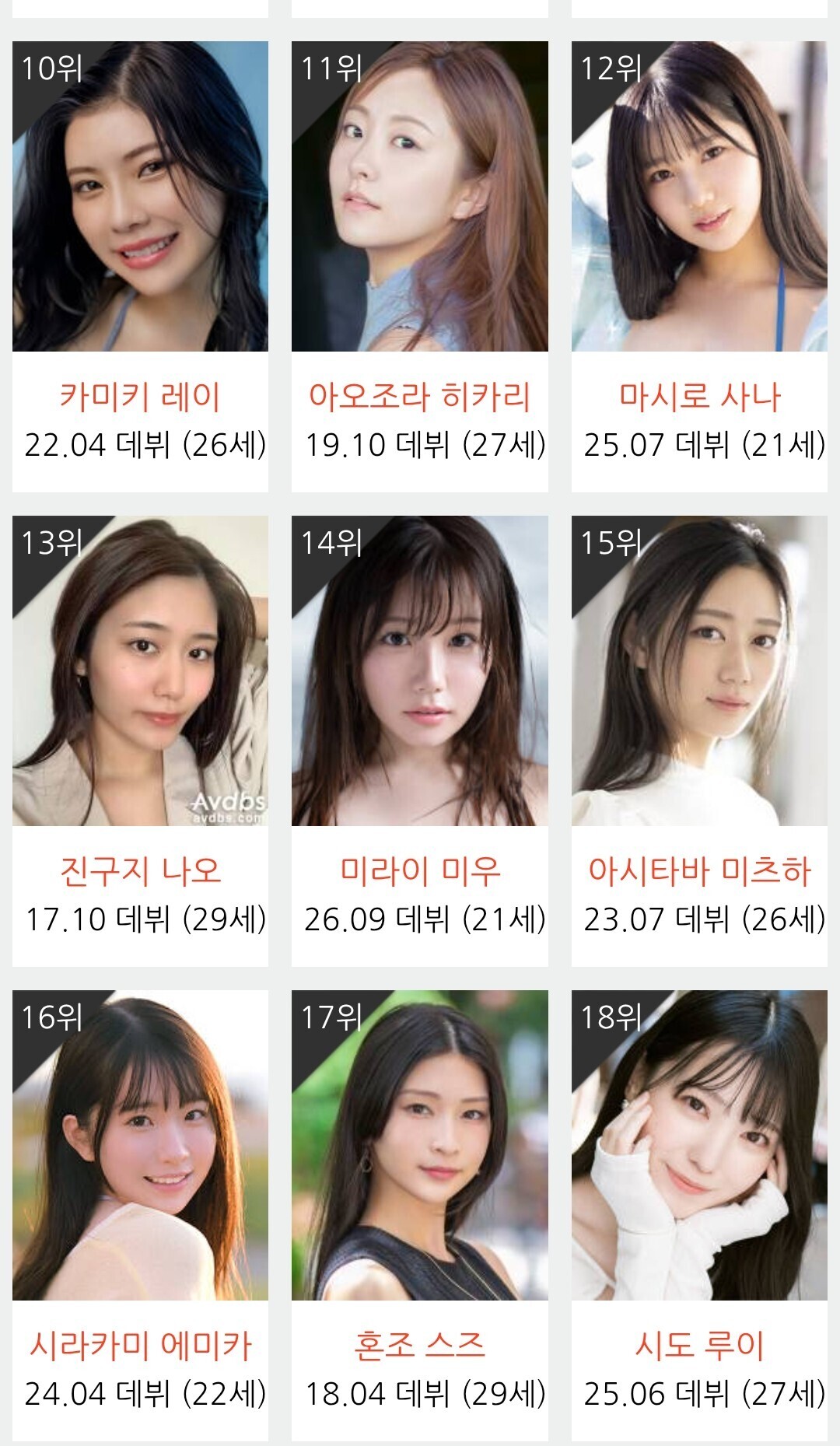View the 17위 혼조 스즈 card
840x1446 pixels.
[x=420, y=1215]
